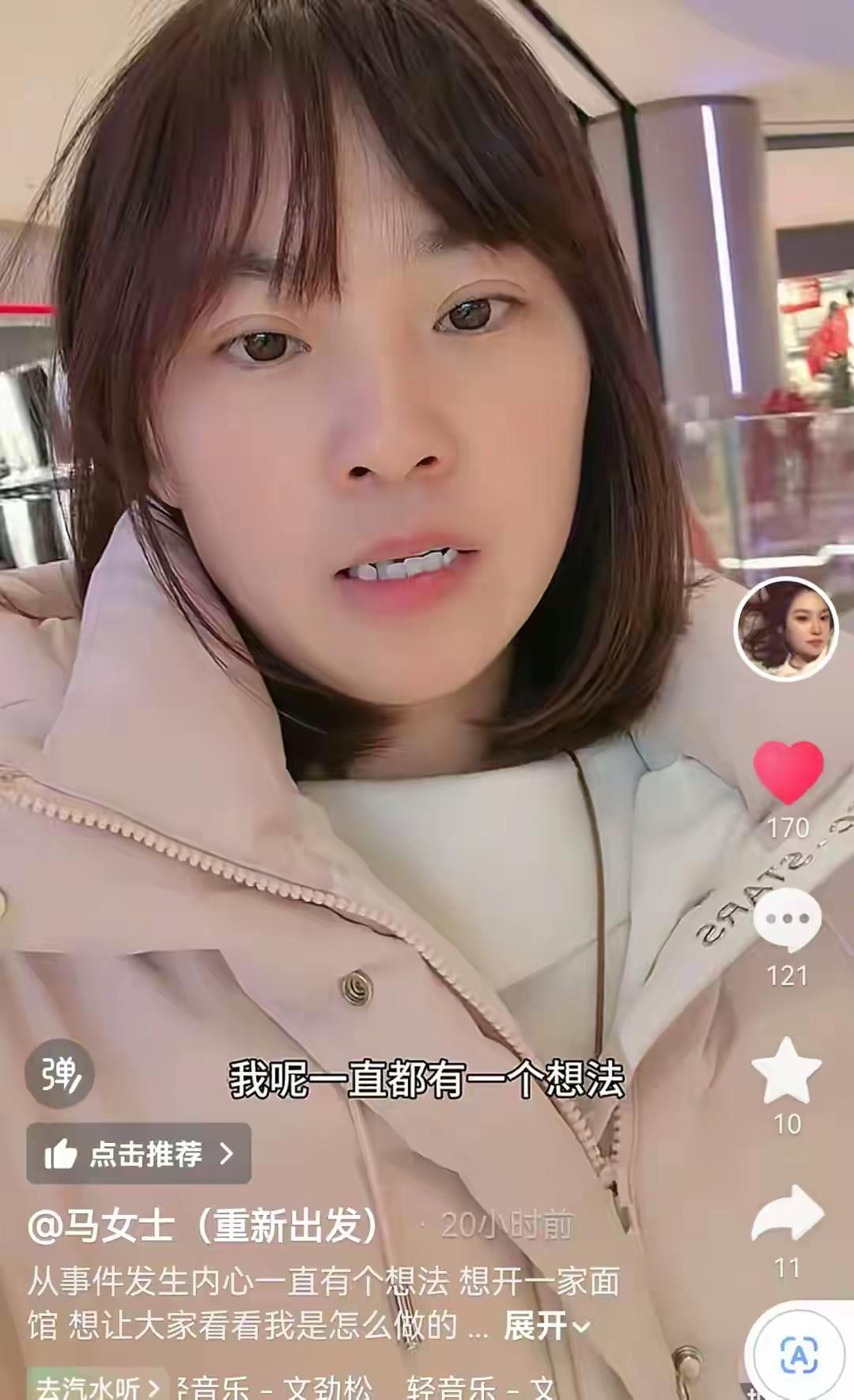This screenshot has height=1400, width=854.
Task: Tap the scrolling music title 轻音乐 - 文劲松
Action: coord(340,1384)
